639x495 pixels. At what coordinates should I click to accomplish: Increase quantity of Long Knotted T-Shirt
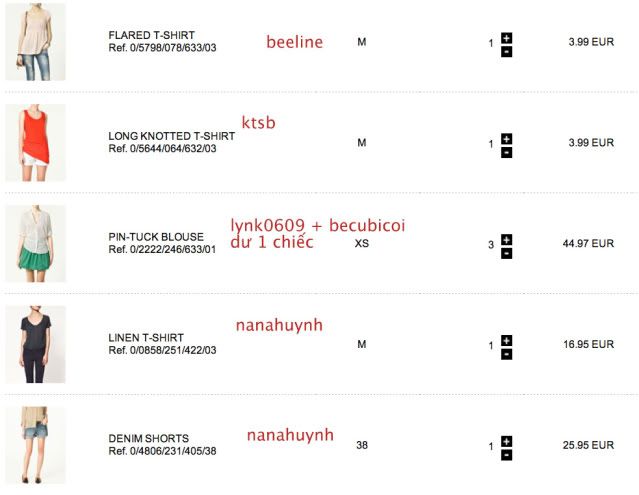pyautogui.click(x=506, y=139)
